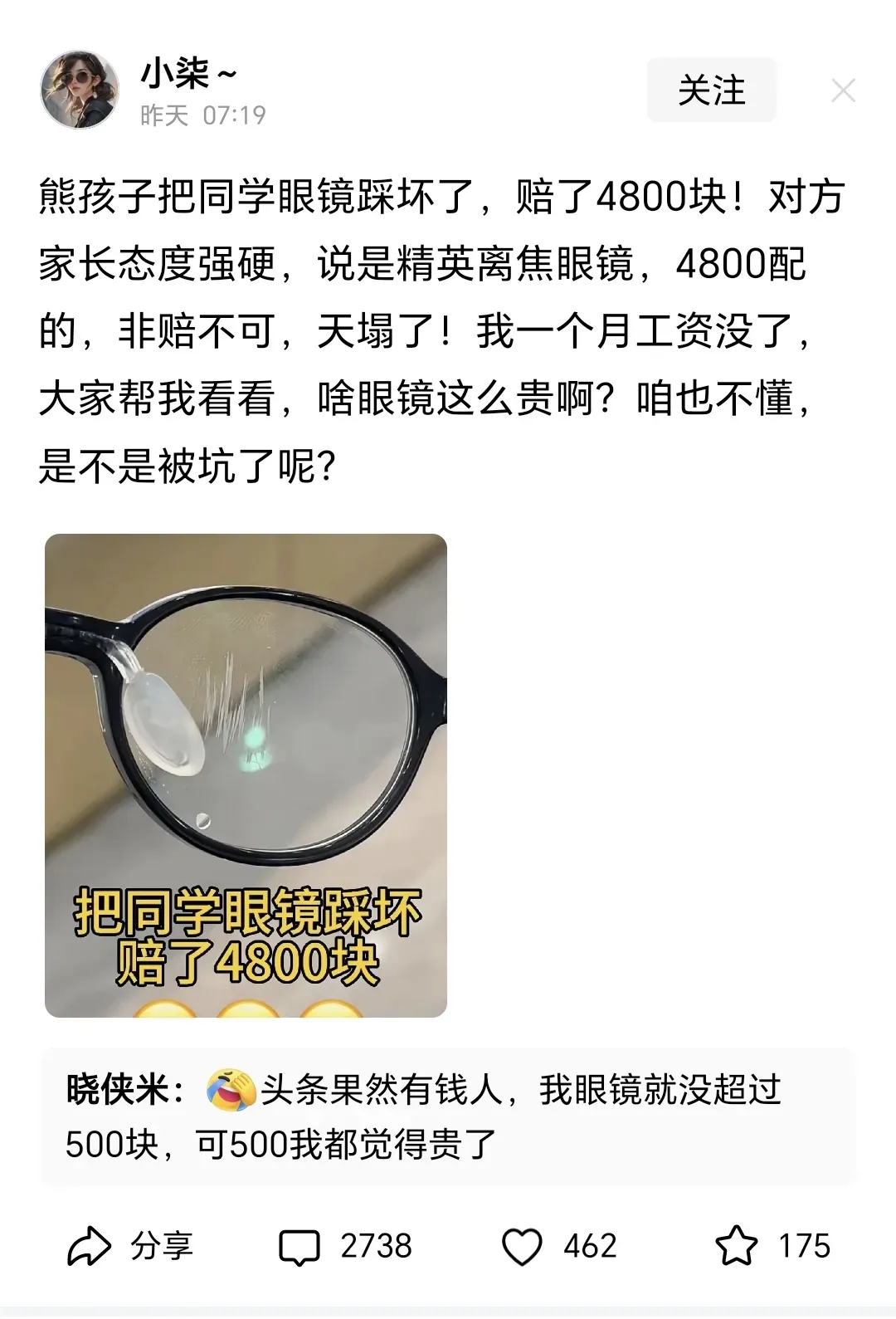Select the timestamp 昨天 07:19
Image resolution: width=896 pixels, height=1319 pixels.
[202, 116]
